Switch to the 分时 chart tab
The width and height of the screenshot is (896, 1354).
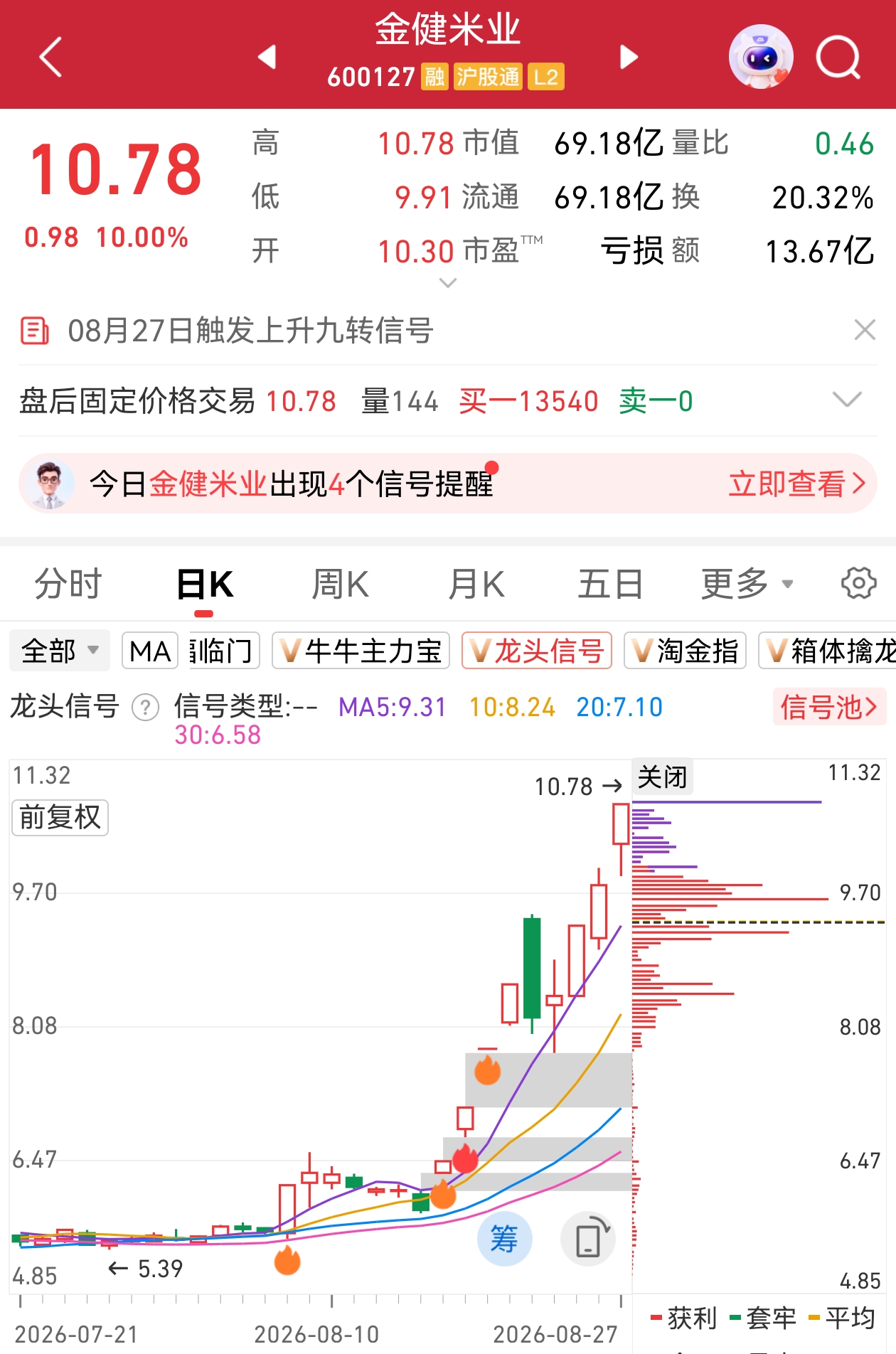(x=68, y=585)
